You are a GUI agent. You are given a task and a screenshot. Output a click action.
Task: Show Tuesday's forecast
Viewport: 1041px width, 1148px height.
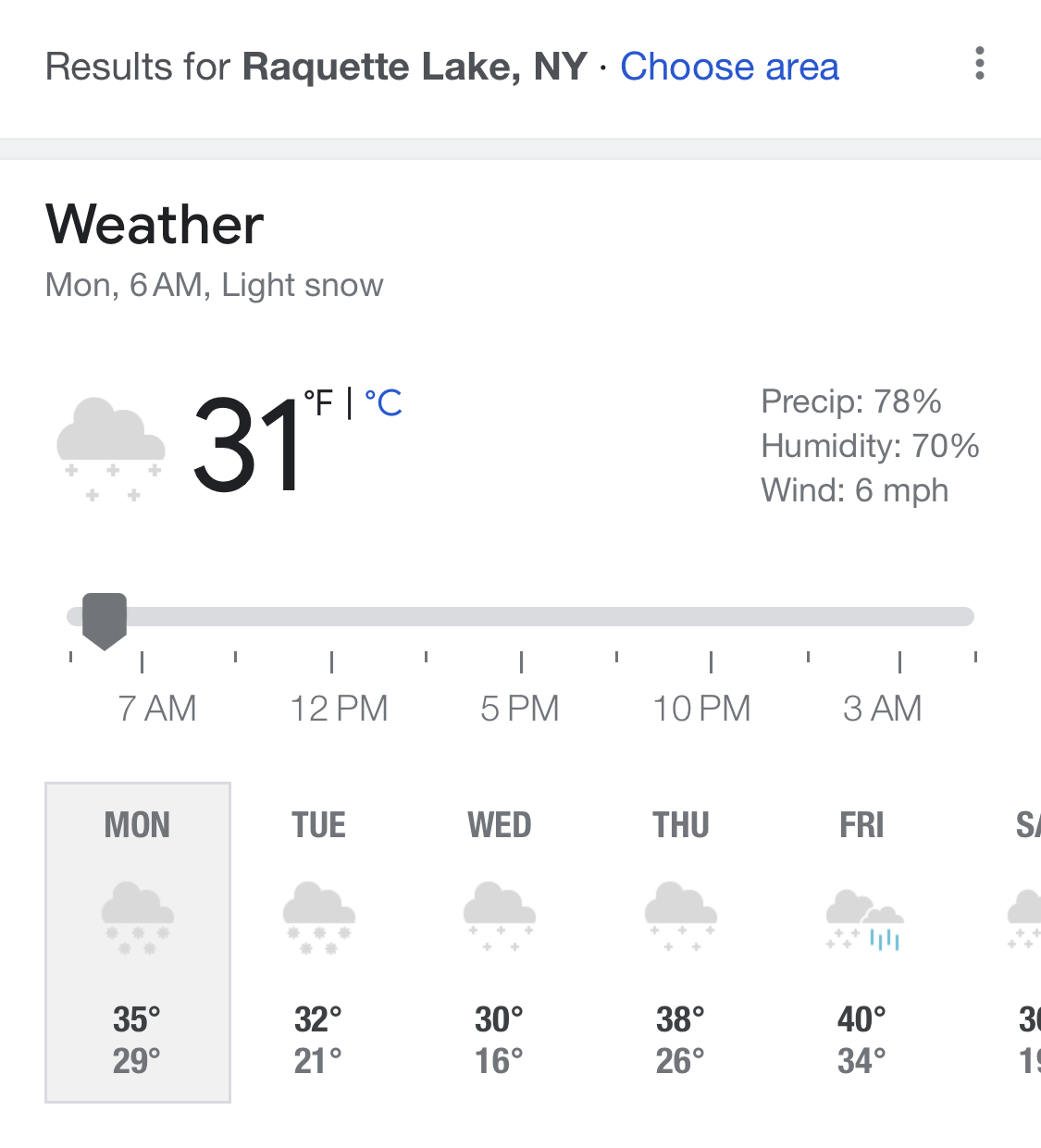click(318, 942)
